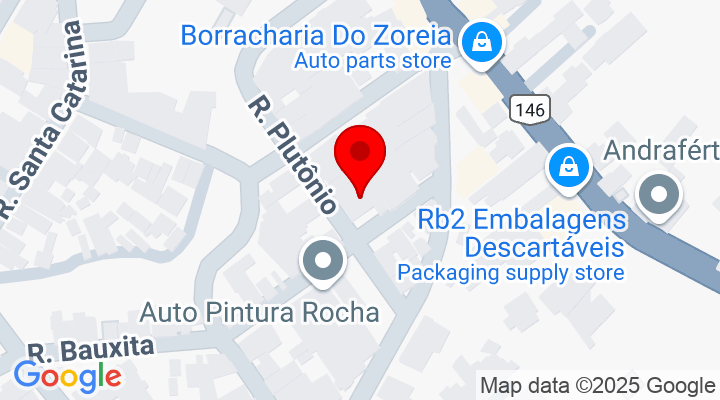720x400 pixels.
Task: Tap the red location pin
Action: [360, 156]
